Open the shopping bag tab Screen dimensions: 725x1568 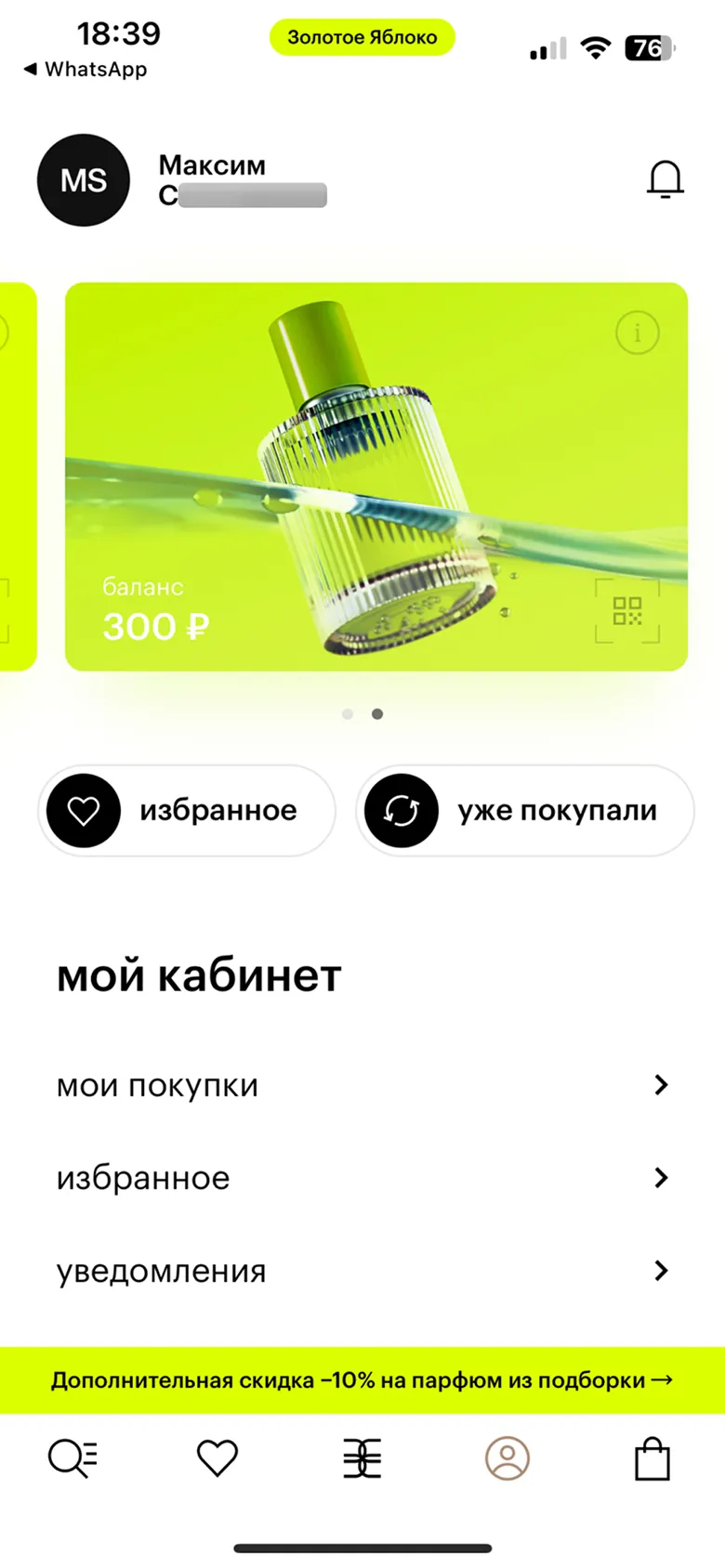[x=652, y=1458]
